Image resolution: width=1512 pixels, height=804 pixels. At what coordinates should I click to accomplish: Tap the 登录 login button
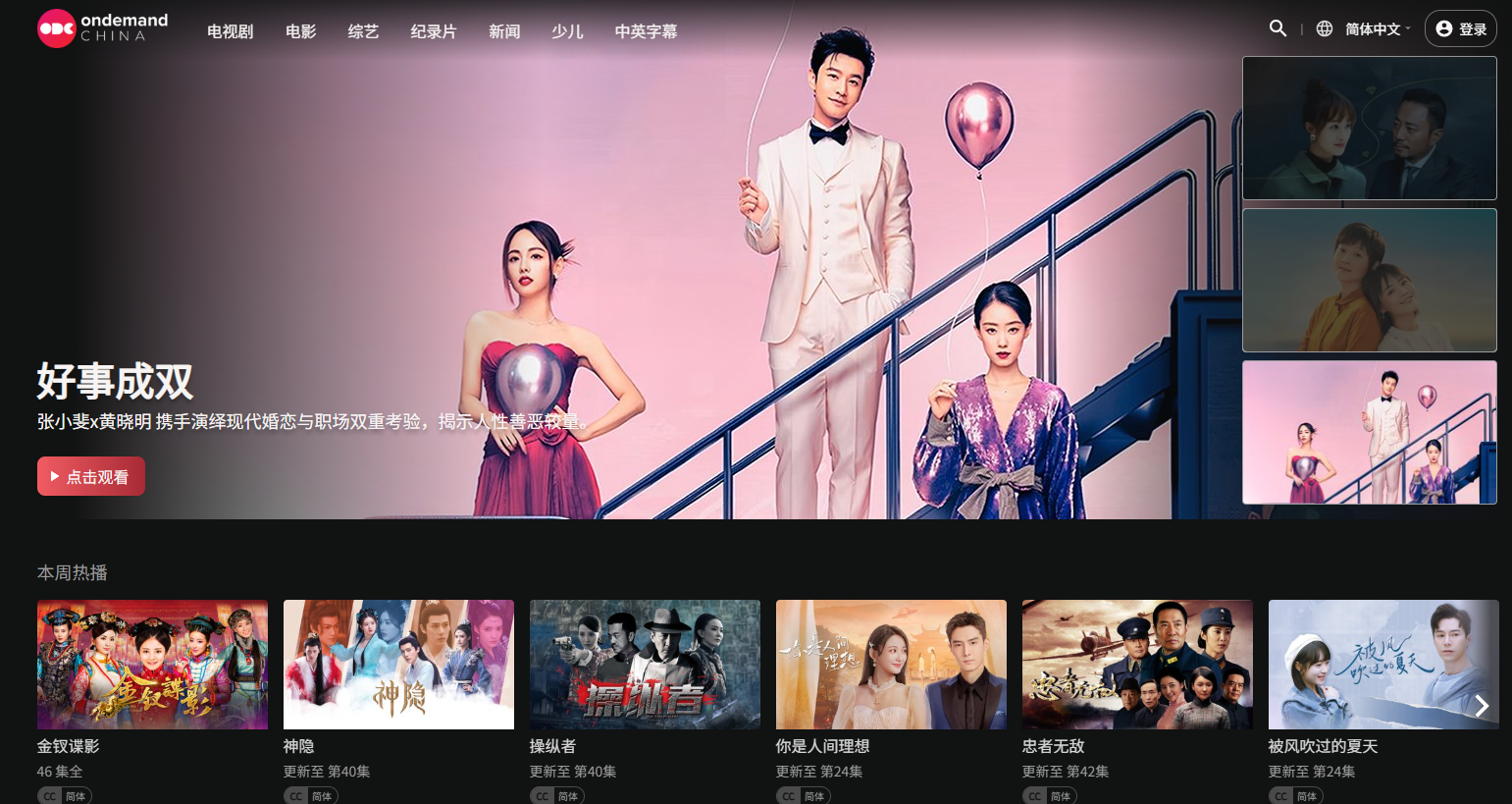[1460, 29]
